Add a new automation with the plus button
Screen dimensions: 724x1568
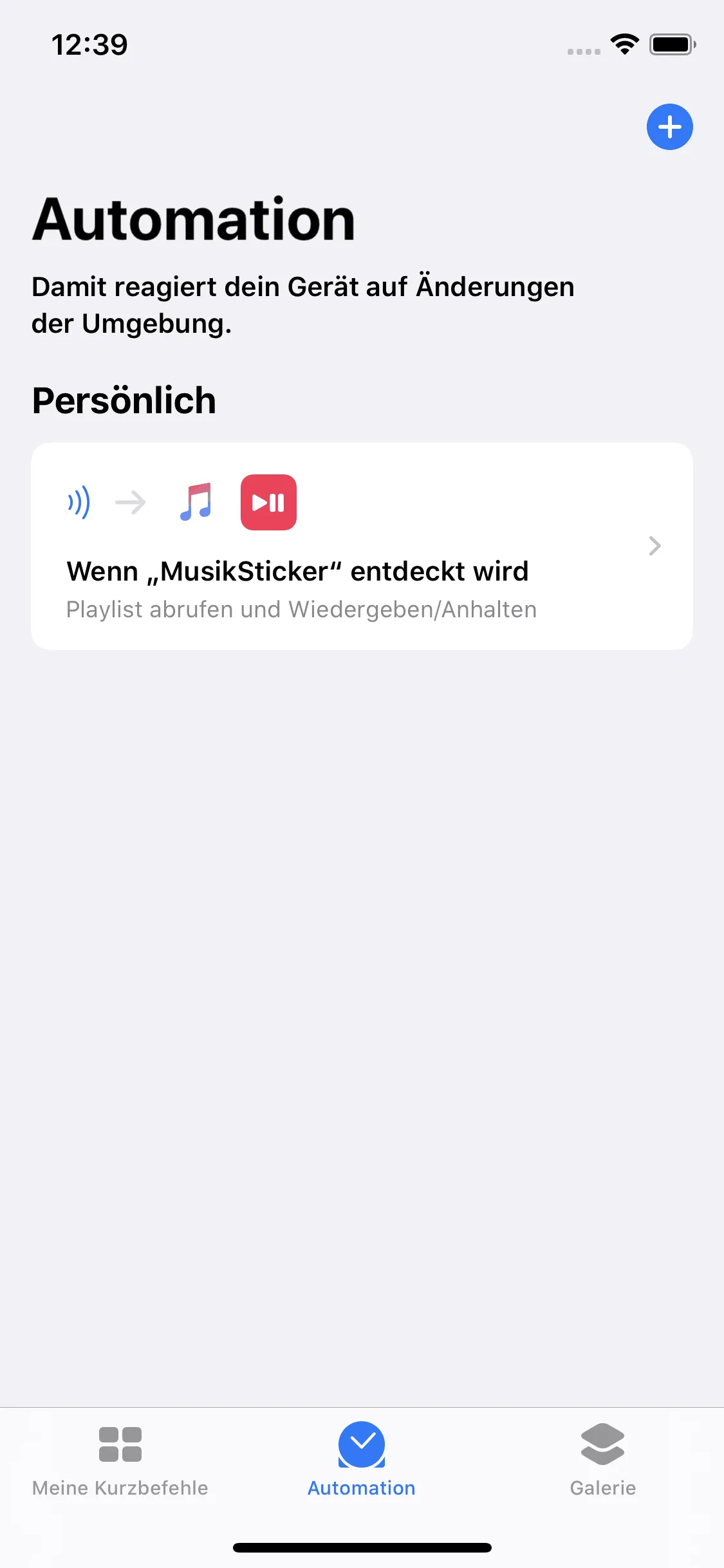pyautogui.click(x=669, y=127)
